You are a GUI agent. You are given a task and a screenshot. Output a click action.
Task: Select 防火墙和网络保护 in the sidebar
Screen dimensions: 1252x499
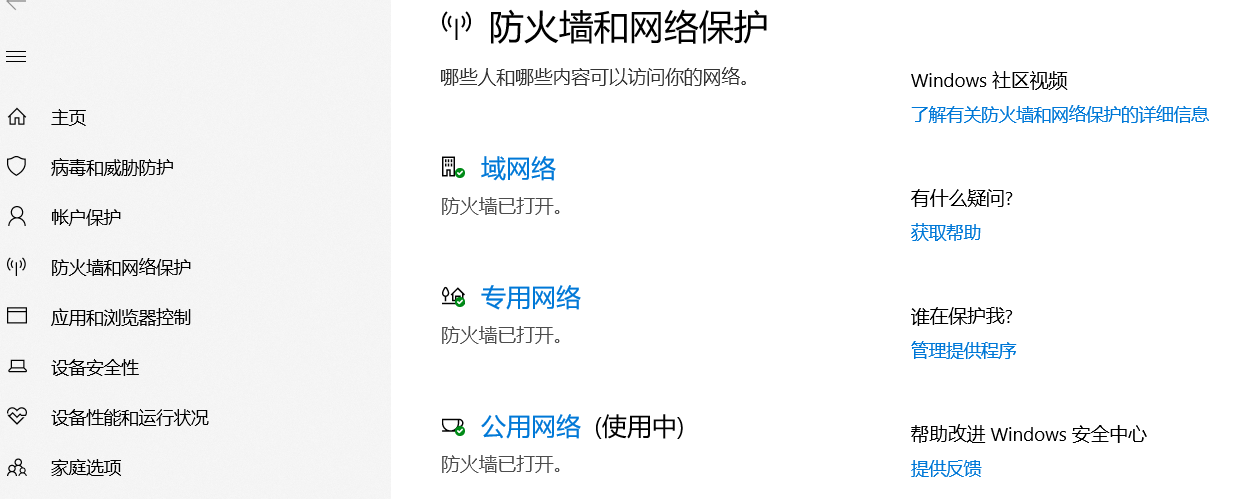pyautogui.click(x=120, y=267)
